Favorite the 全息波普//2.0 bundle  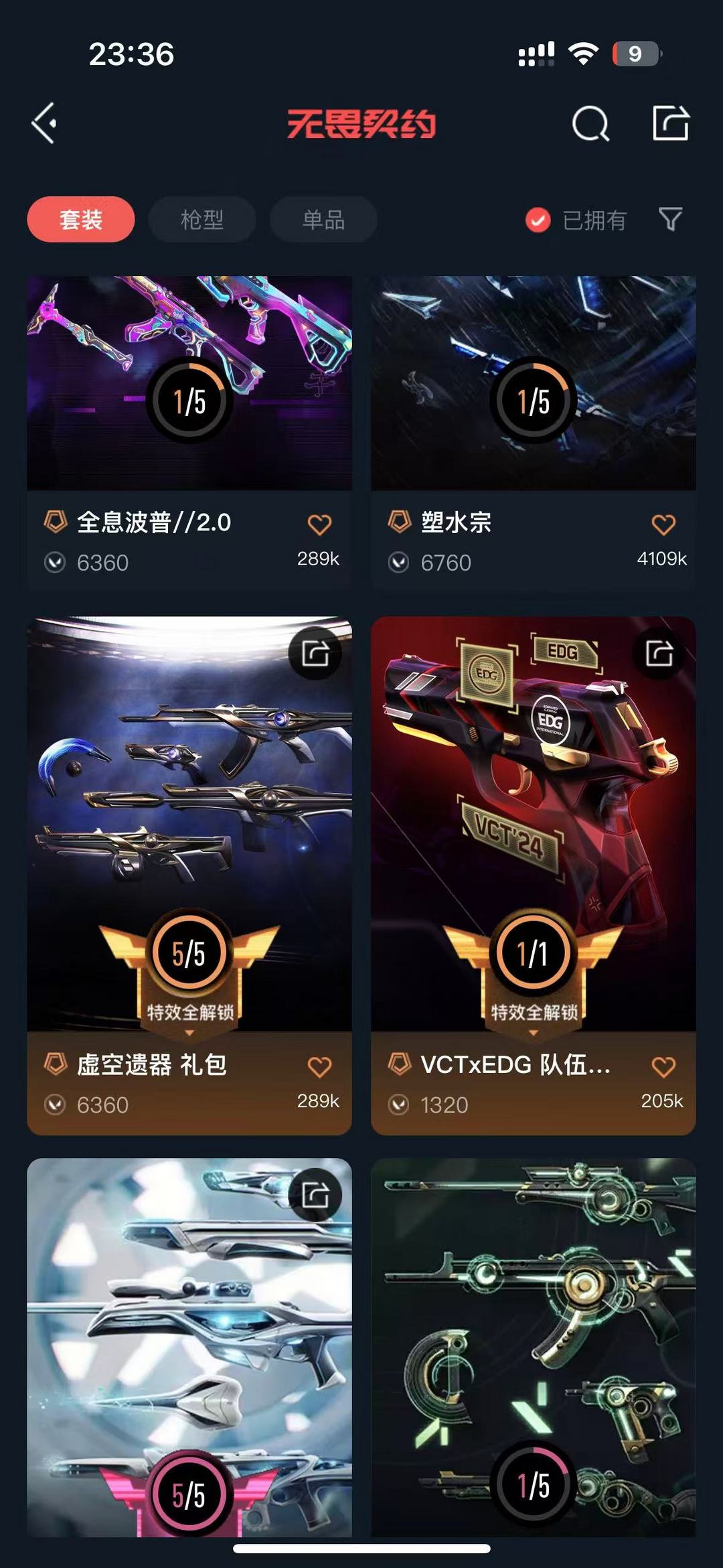coord(319,524)
